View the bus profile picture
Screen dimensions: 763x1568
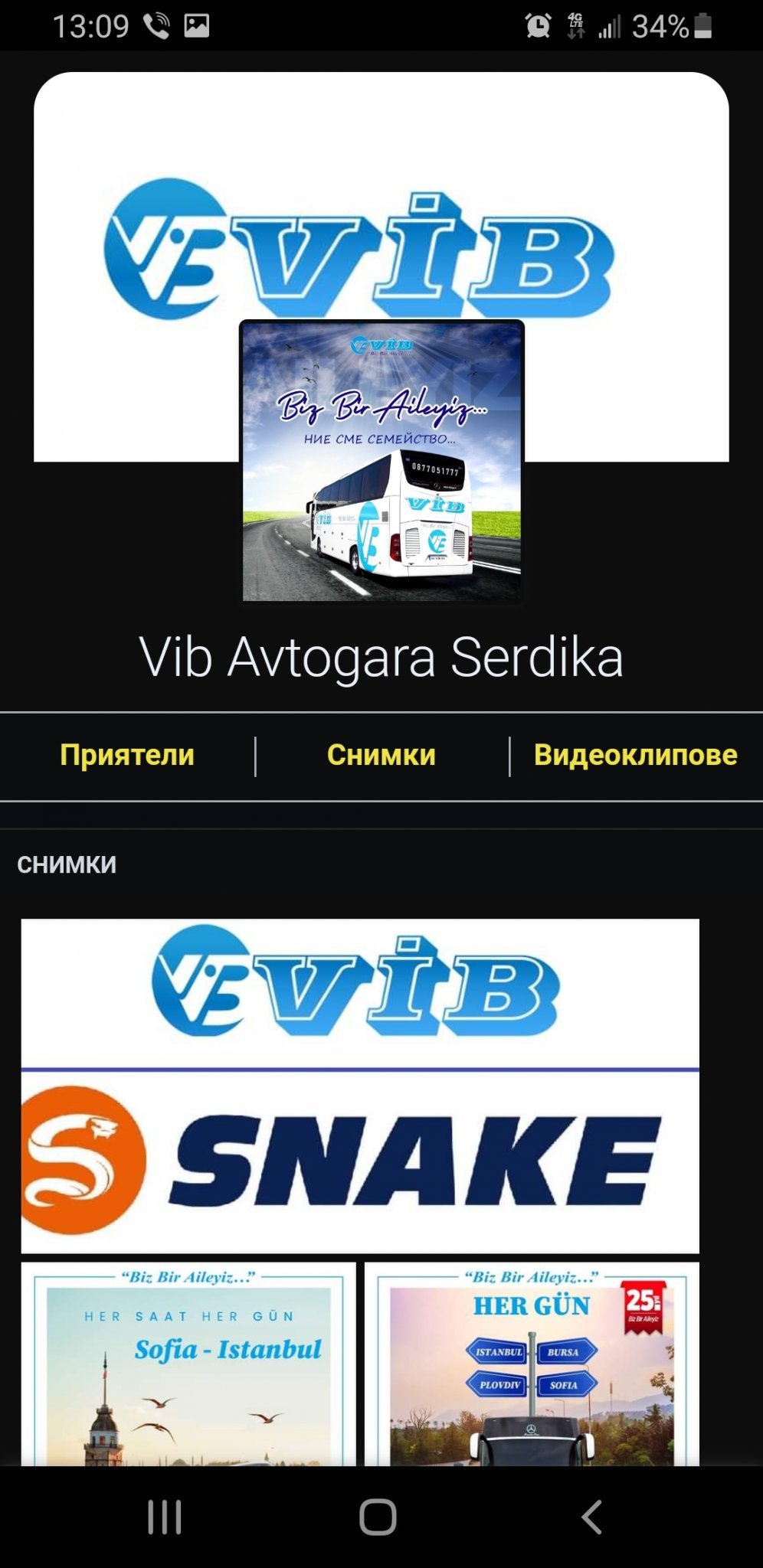[381, 461]
